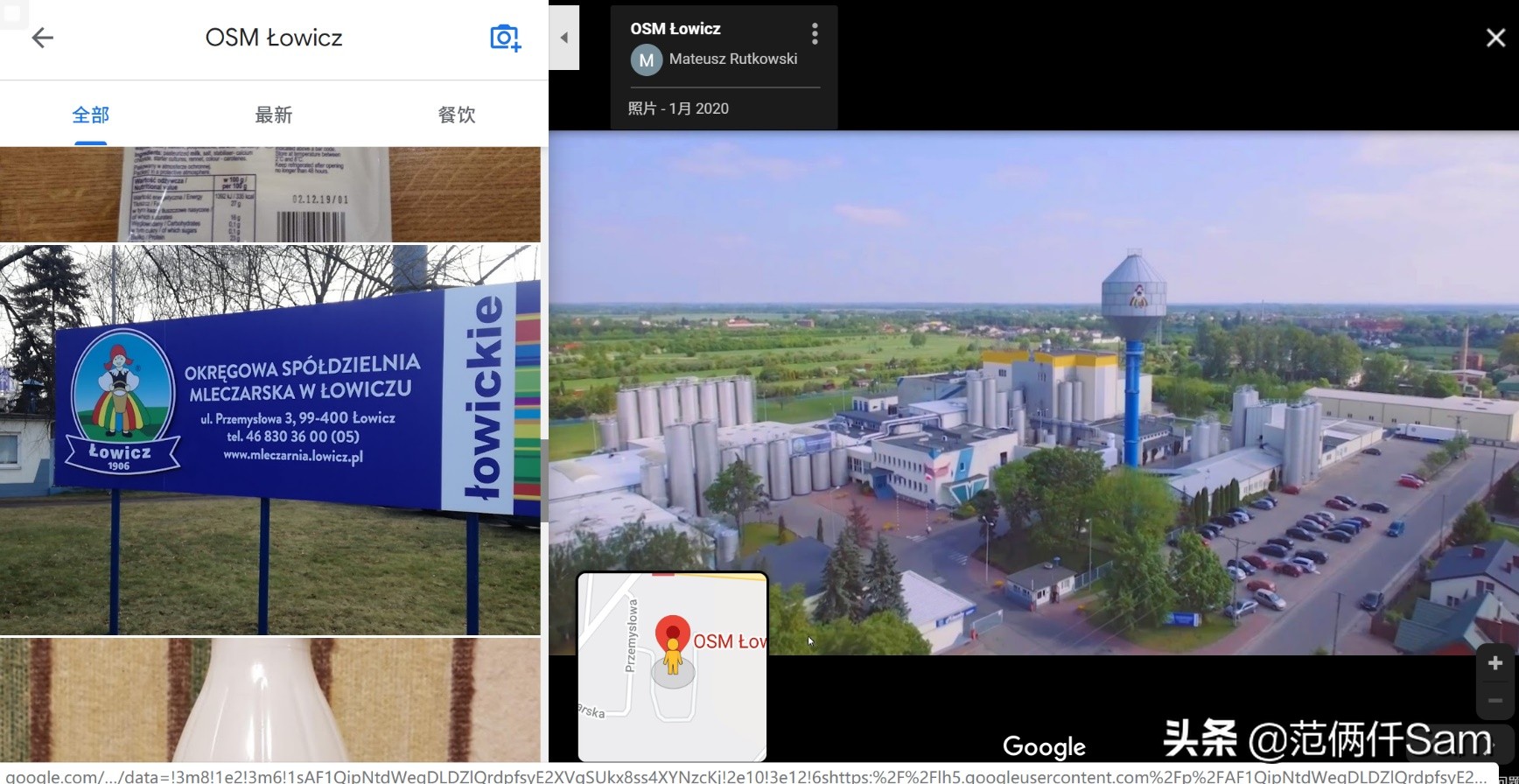The height and width of the screenshot is (784, 1519).
Task: Switch to the 最新 tab
Action: click(x=273, y=115)
